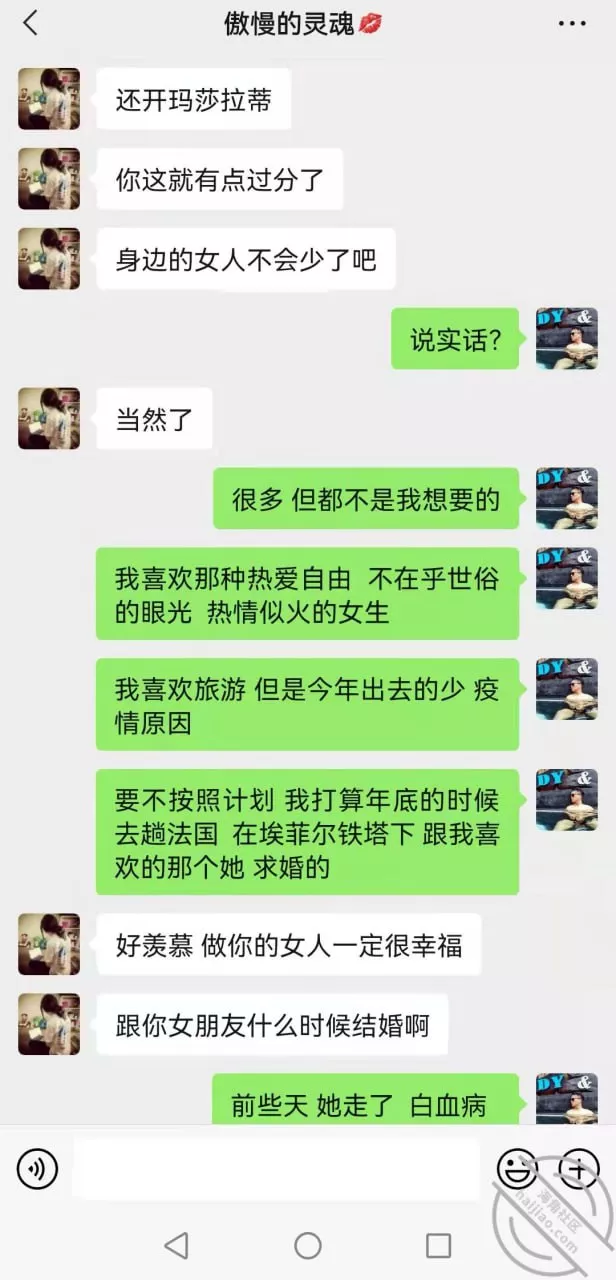The image size is (616, 1280).
Task: Open the emoji sticker panel
Action: tap(517, 1168)
